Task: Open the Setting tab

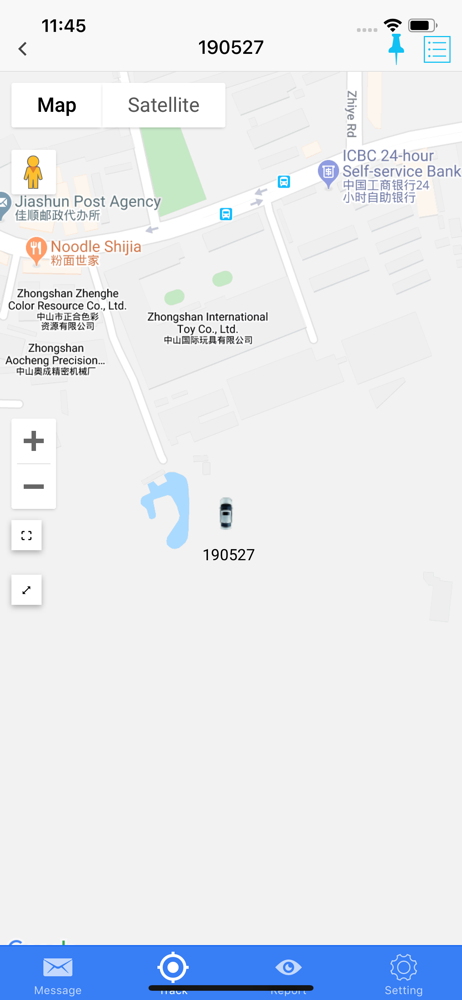Action: tap(403, 975)
